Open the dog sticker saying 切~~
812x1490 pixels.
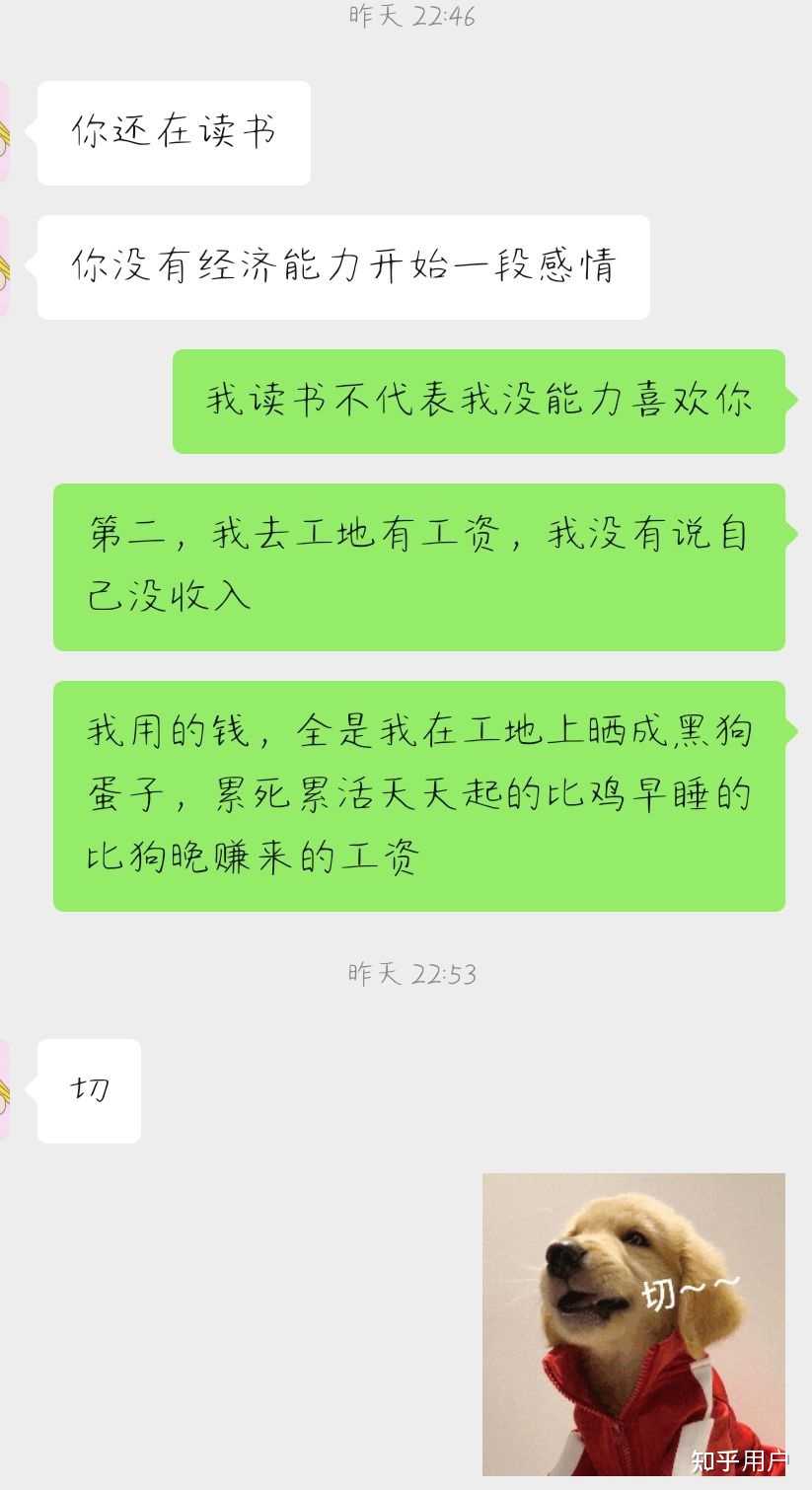pos(633,1323)
